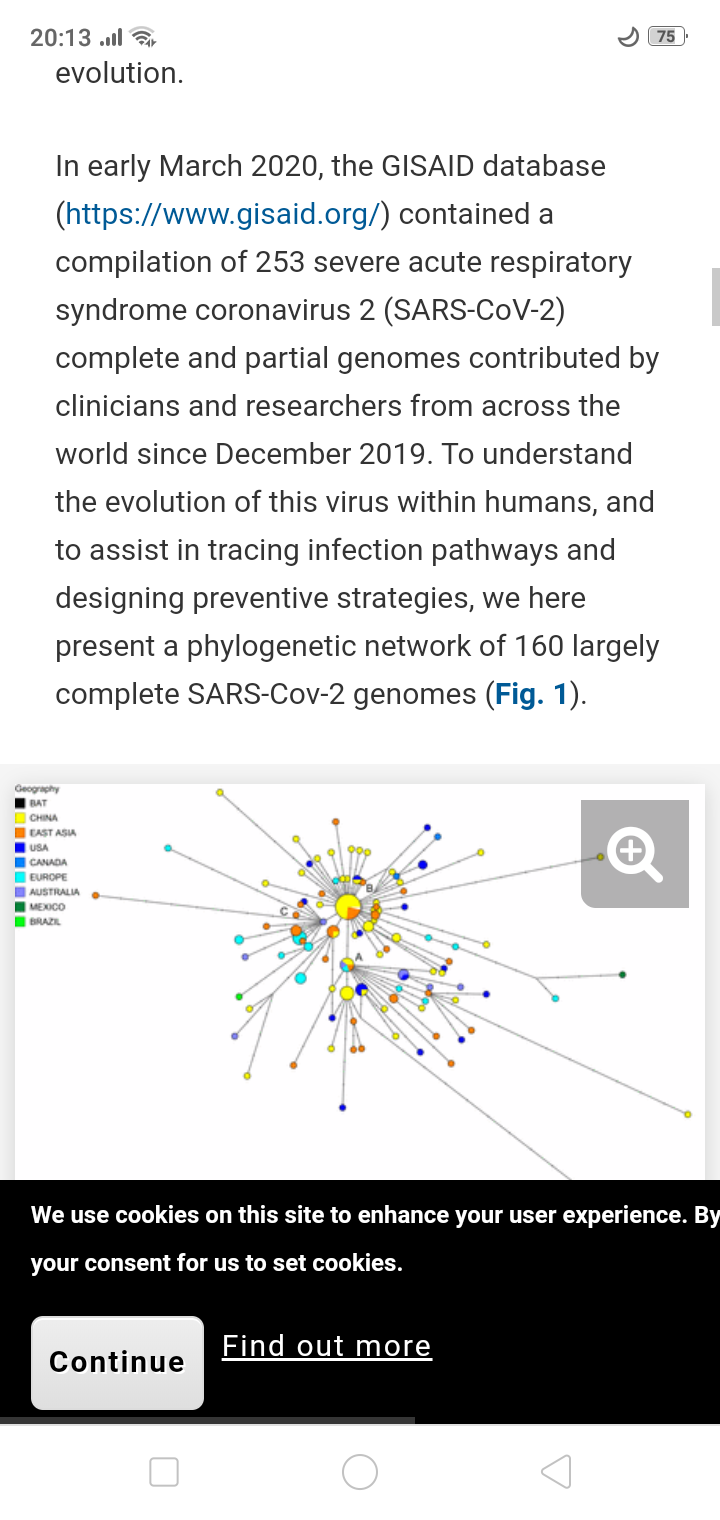
Task: Enlarge the phylogenetic network figure
Action: pyautogui.click(x=635, y=854)
